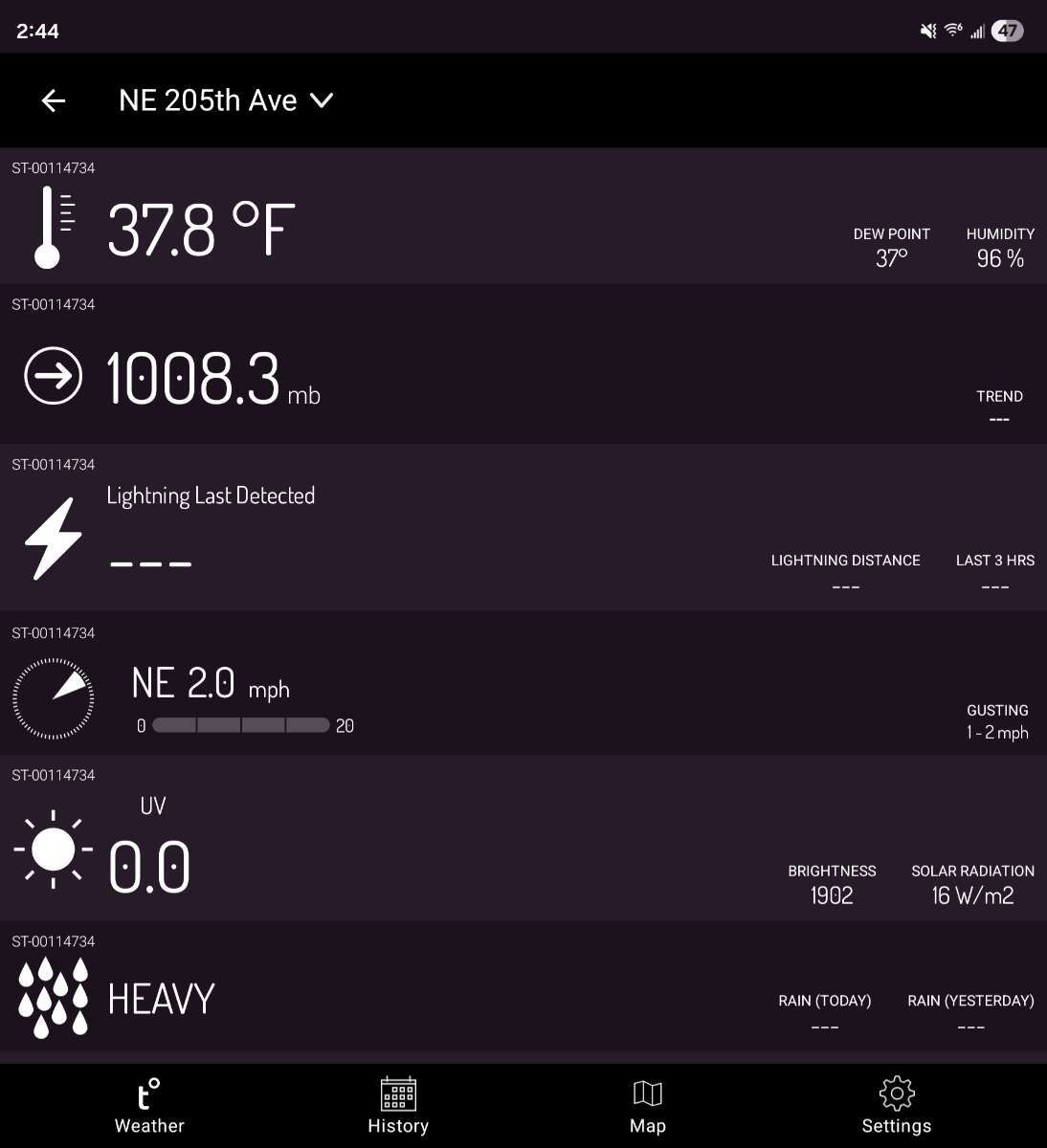Viewport: 1047px width, 1148px height.
Task: Switch to the Map tab
Action: click(x=648, y=1106)
